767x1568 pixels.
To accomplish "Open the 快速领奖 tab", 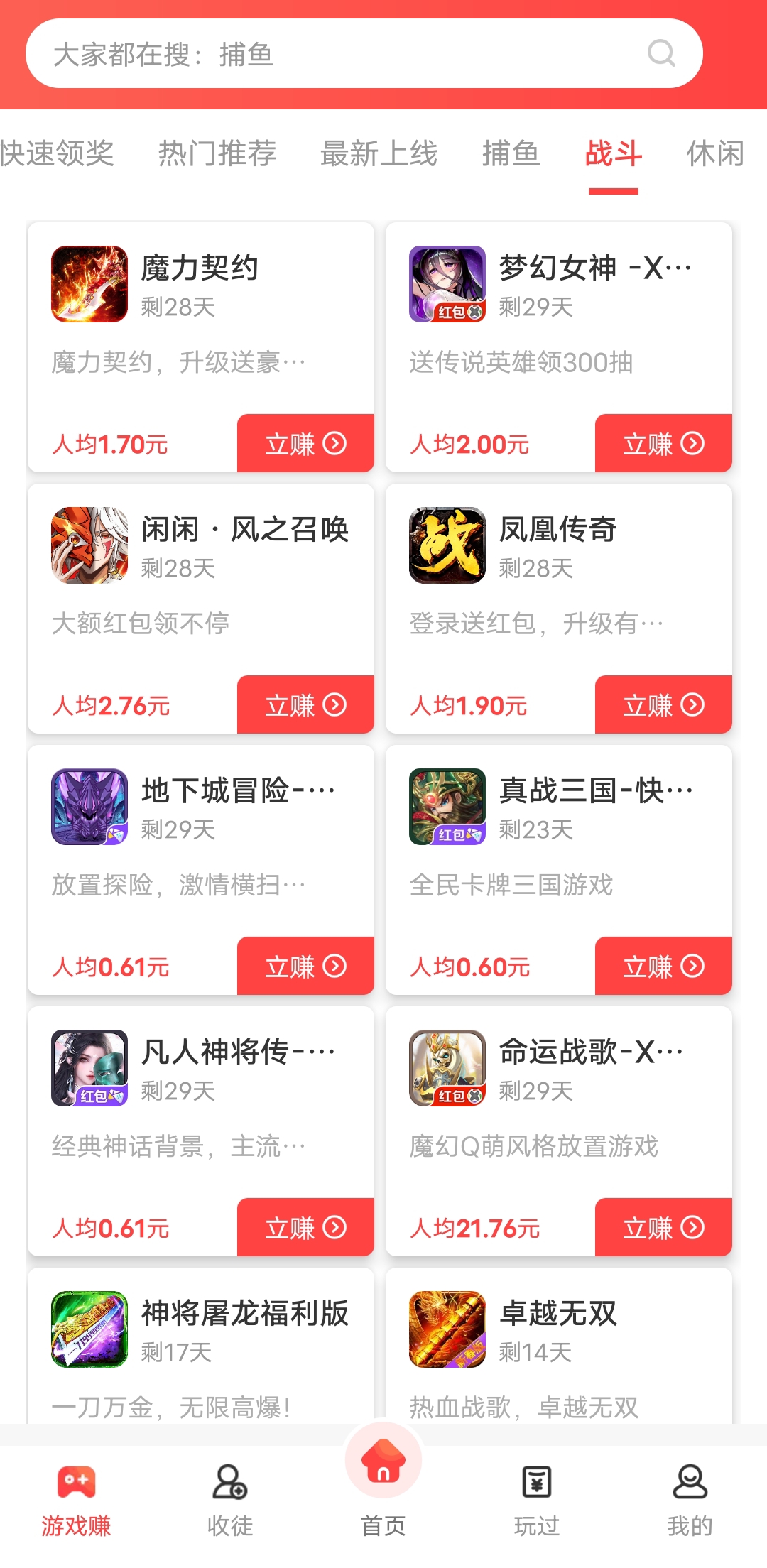I will click(57, 153).
